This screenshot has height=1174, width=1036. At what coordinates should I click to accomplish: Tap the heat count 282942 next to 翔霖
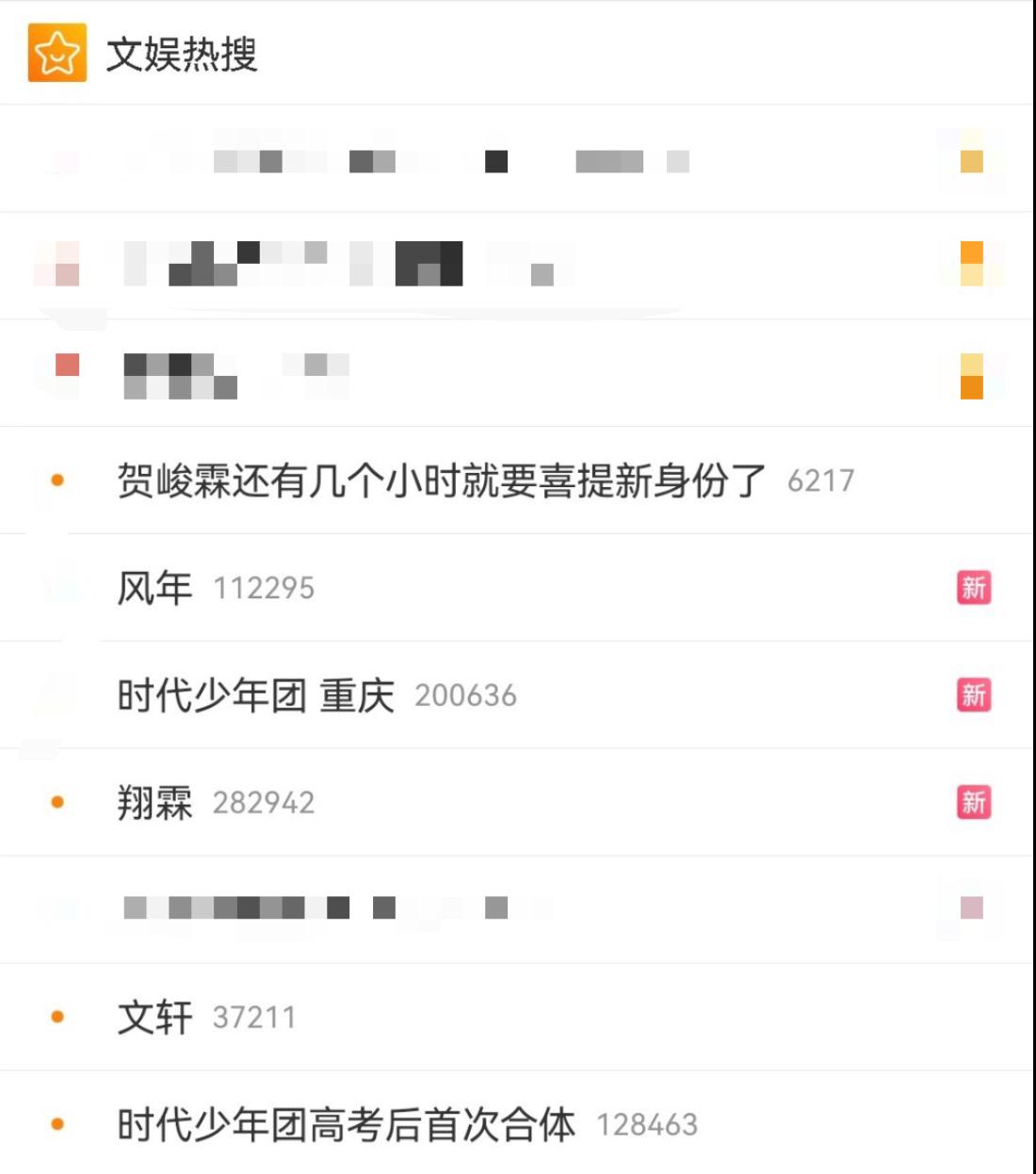(x=266, y=804)
